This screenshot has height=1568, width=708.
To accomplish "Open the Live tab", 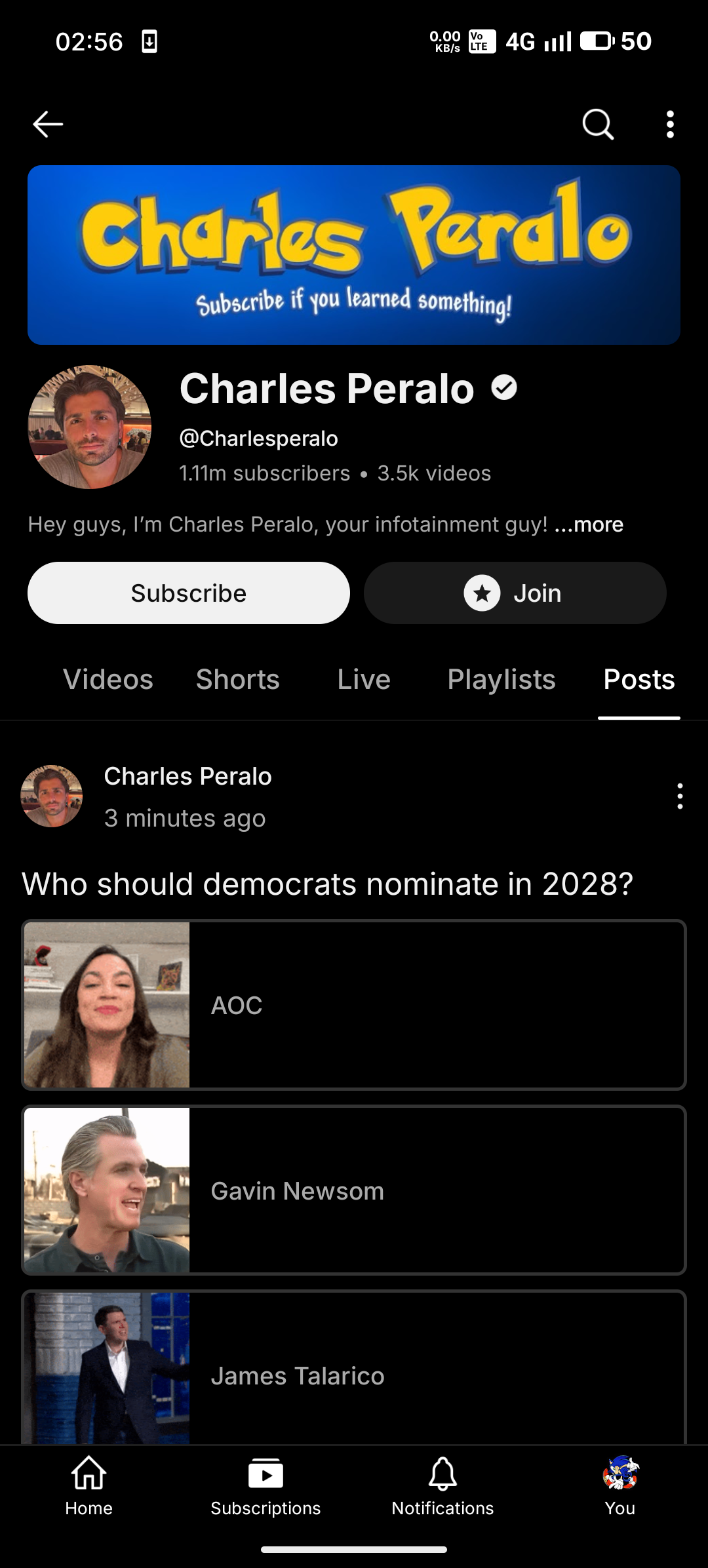I will pyautogui.click(x=364, y=680).
